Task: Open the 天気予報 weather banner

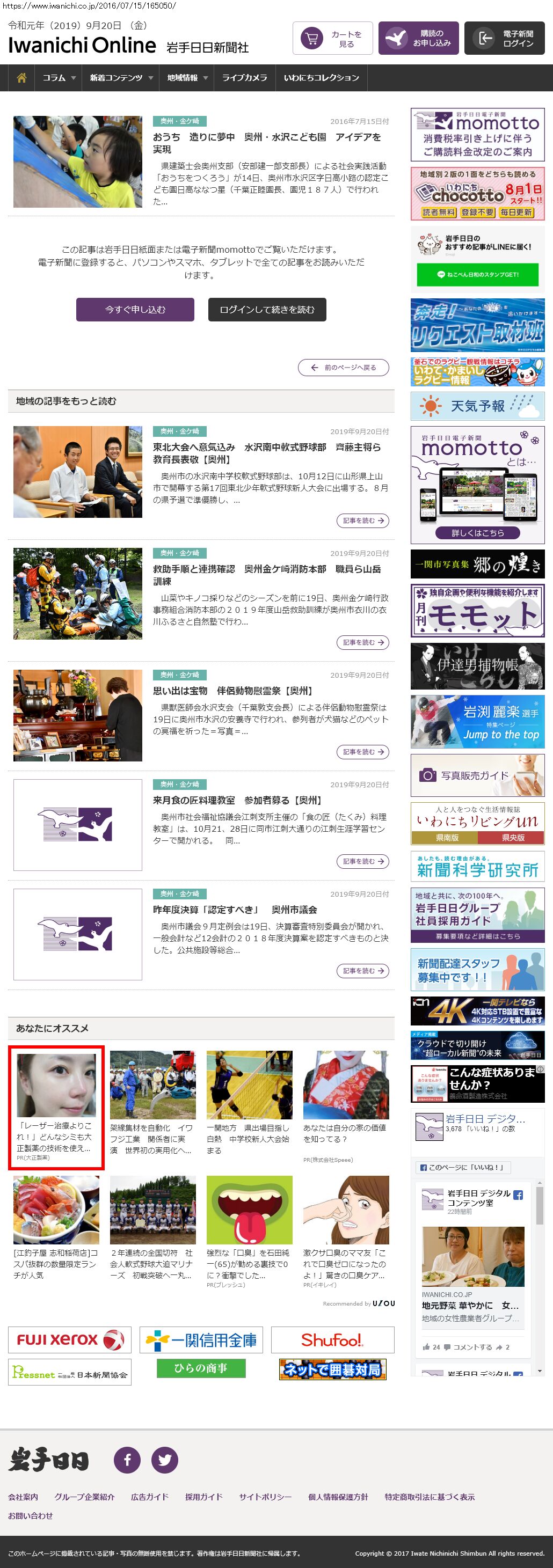Action: (477, 406)
